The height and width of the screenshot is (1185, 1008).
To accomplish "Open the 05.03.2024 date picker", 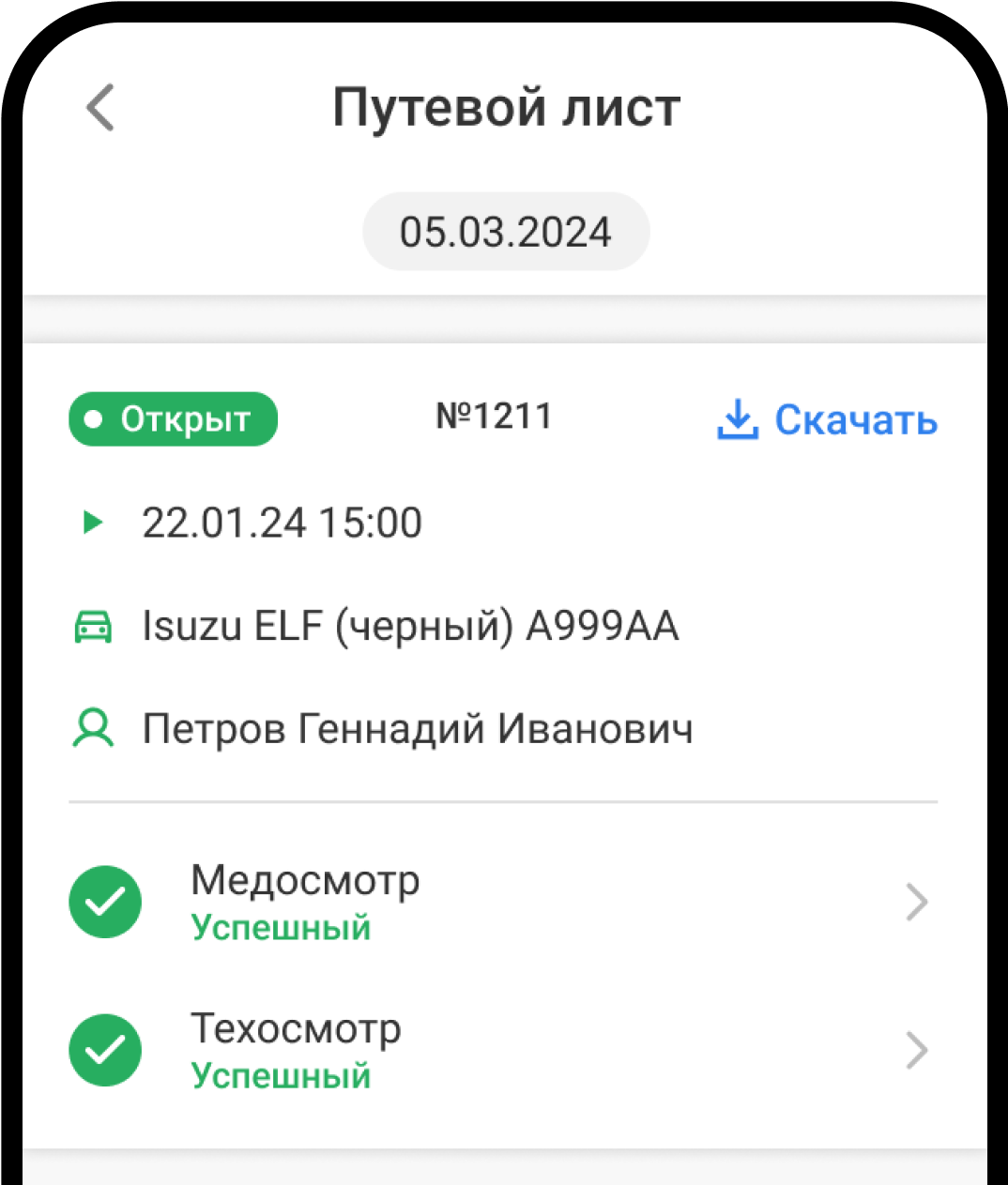I will point(506,232).
